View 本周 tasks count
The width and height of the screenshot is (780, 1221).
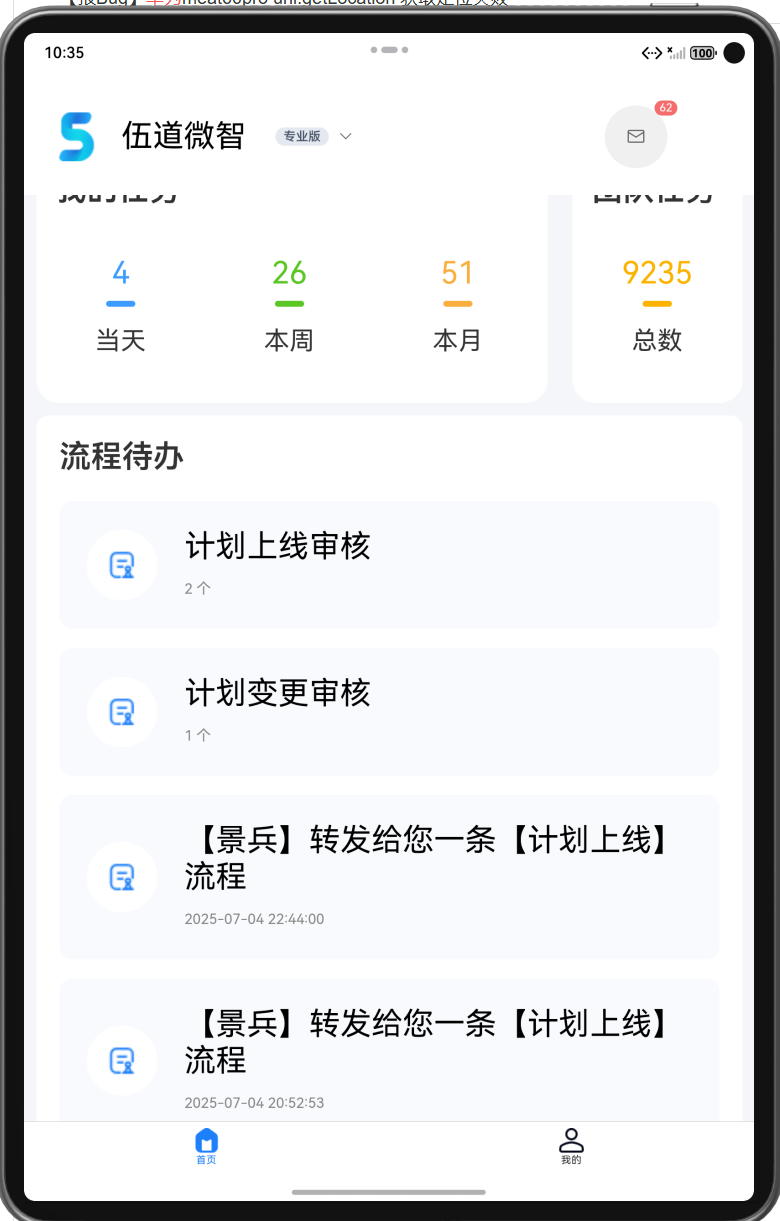(289, 304)
